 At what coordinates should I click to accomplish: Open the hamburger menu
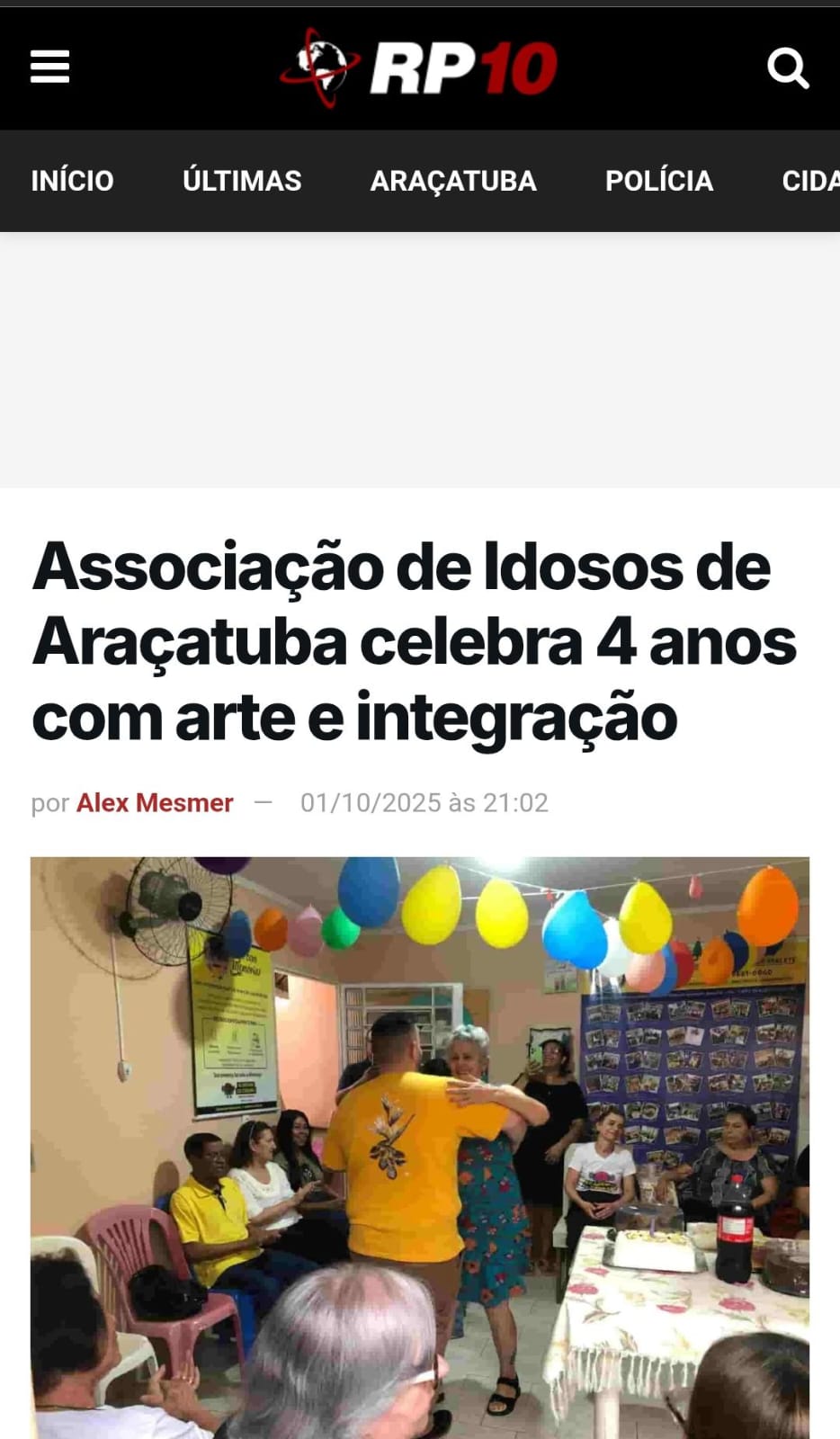tap(49, 67)
